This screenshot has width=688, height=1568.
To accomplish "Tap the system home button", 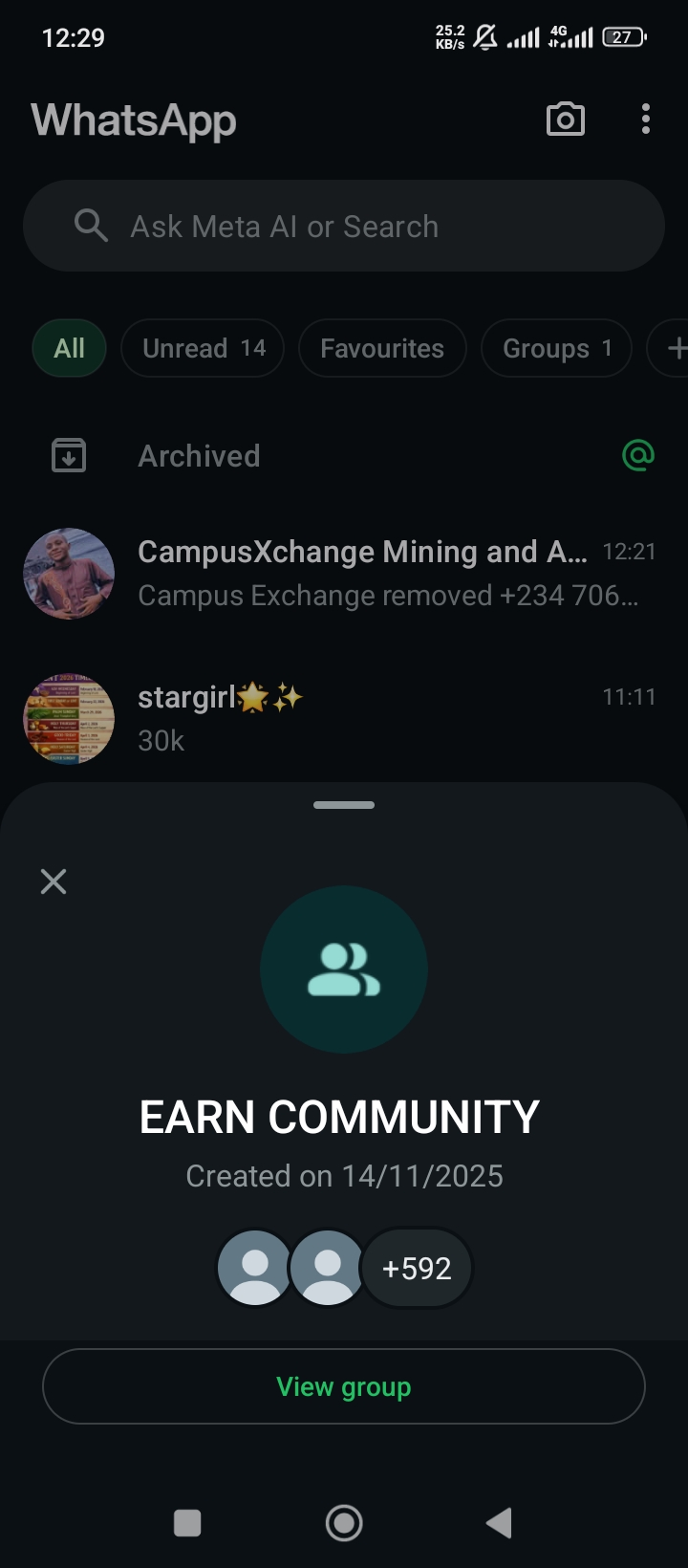I will pyautogui.click(x=344, y=1522).
